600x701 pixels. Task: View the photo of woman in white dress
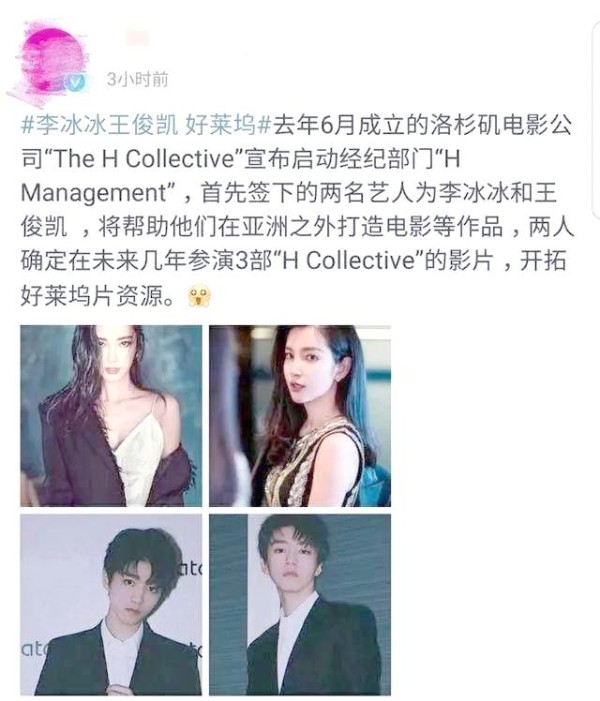coord(111,415)
